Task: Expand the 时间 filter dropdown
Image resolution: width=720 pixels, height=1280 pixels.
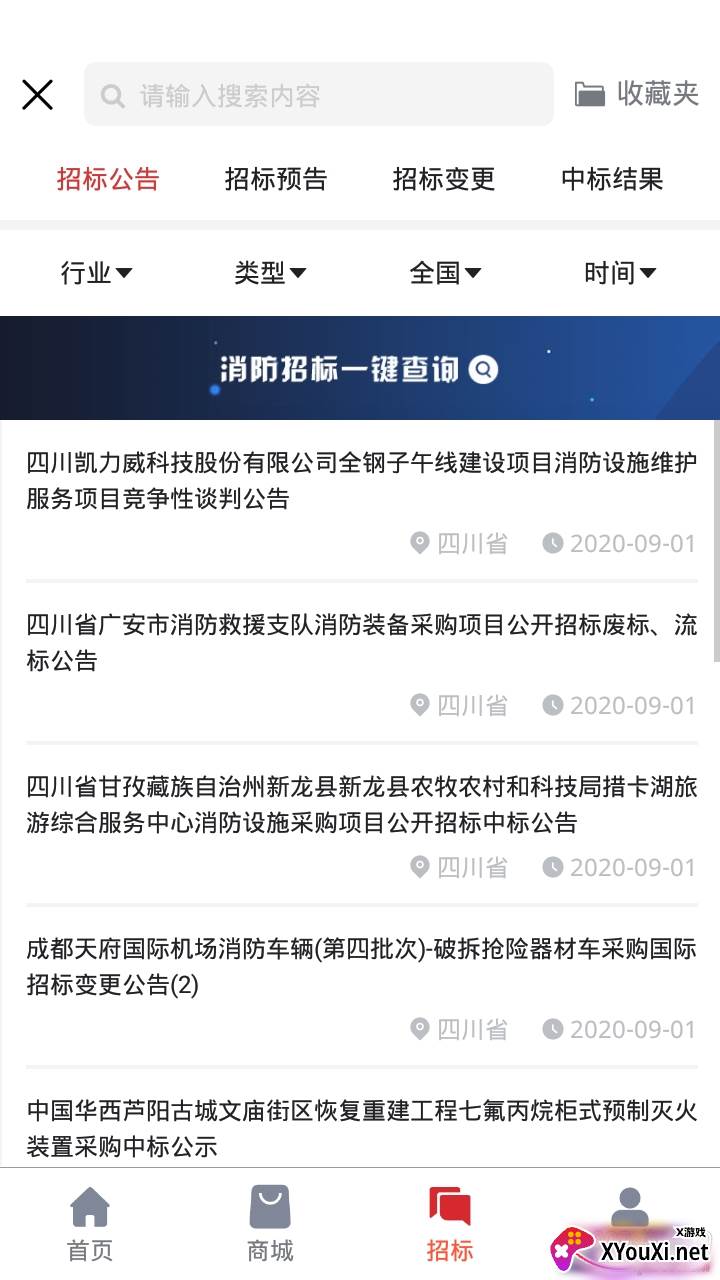Action: click(620, 272)
